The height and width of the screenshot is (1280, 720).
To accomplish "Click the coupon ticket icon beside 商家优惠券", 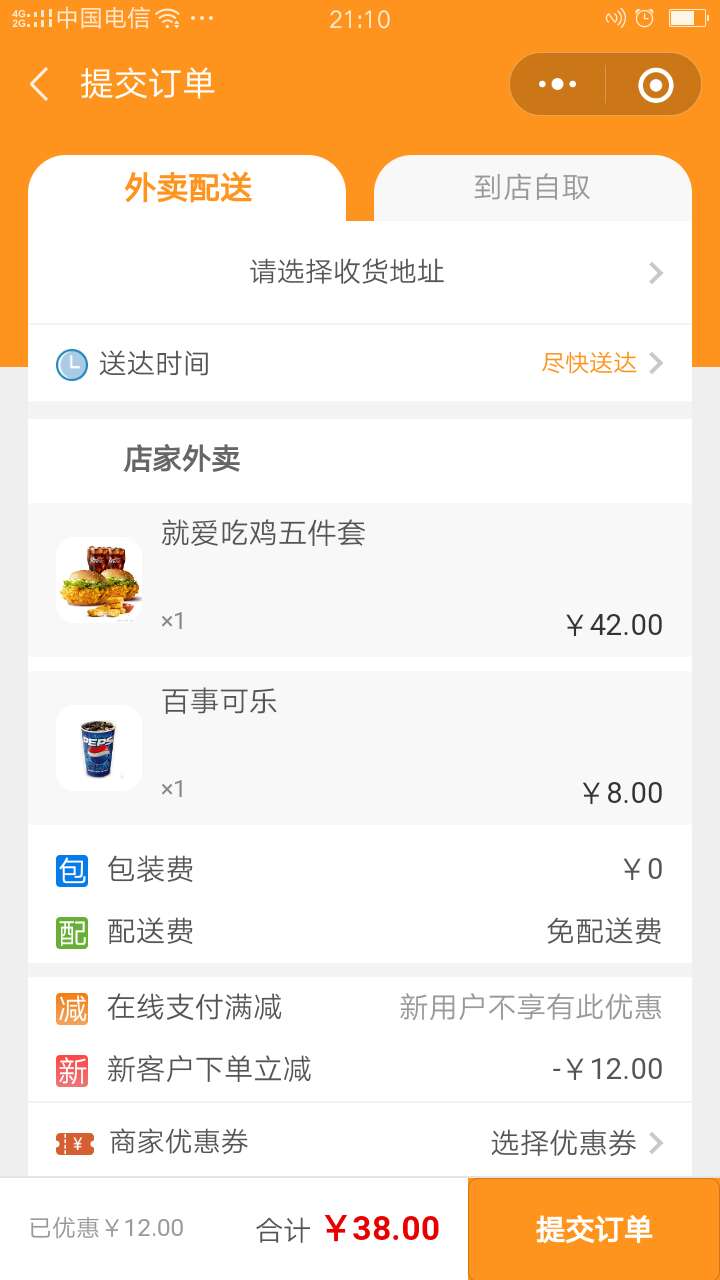I will pos(70,1142).
